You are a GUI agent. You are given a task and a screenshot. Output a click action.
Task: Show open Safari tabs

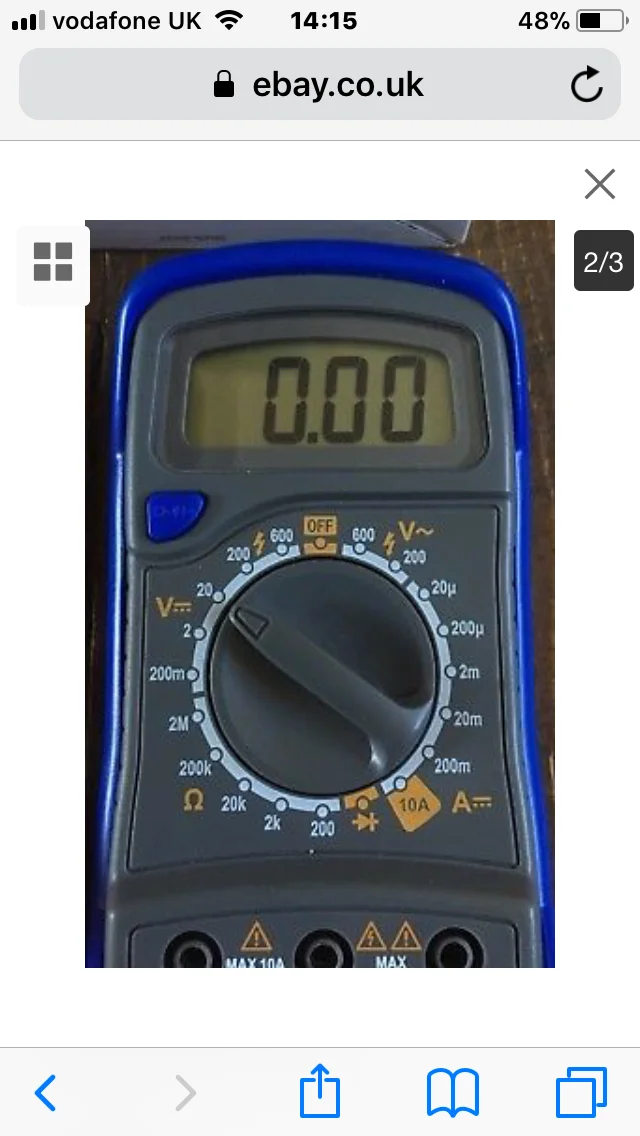(581, 1092)
